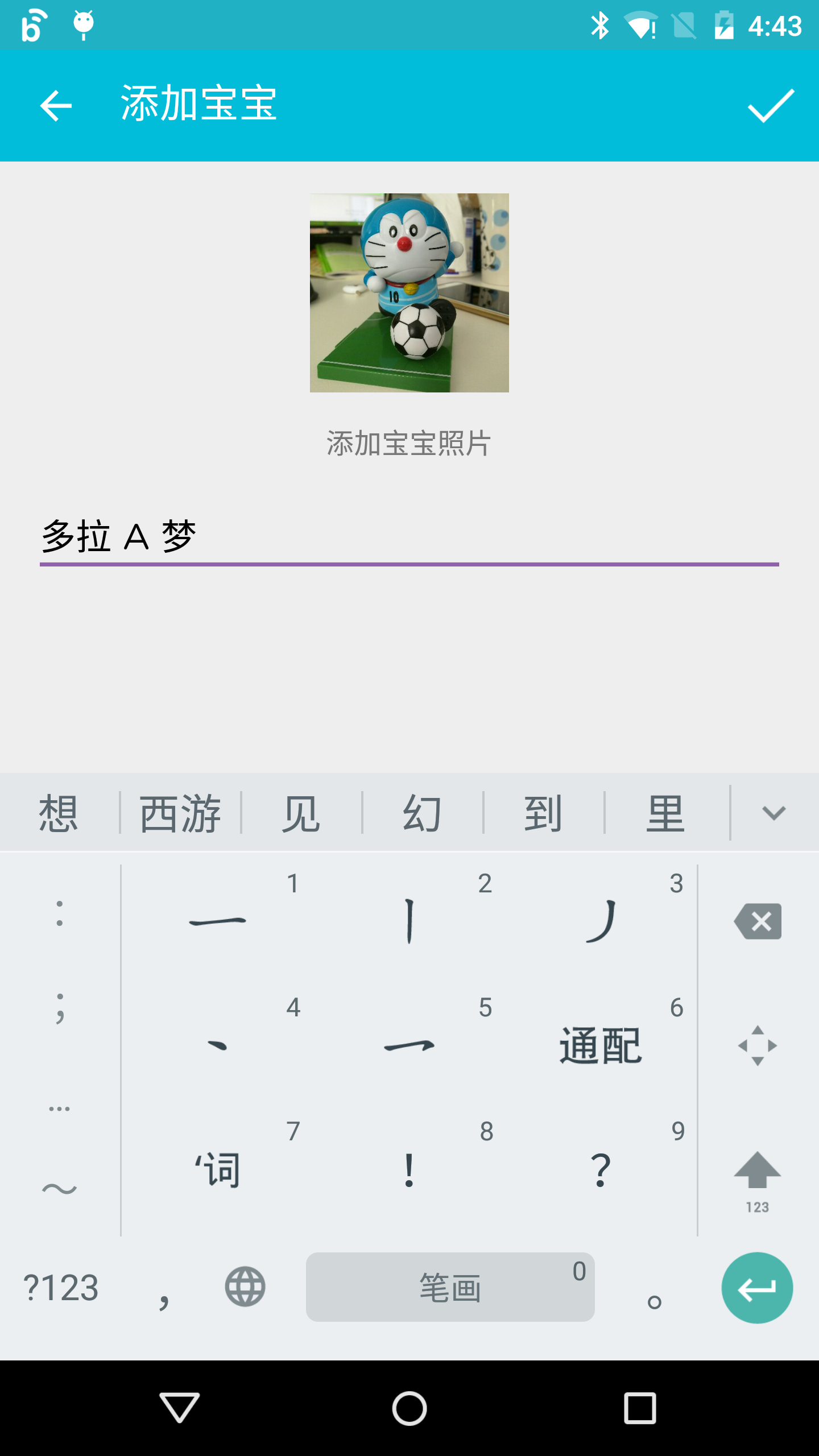Tap the 笔画 space bar
Image resolution: width=819 pixels, height=1456 pixels.
(450, 1287)
